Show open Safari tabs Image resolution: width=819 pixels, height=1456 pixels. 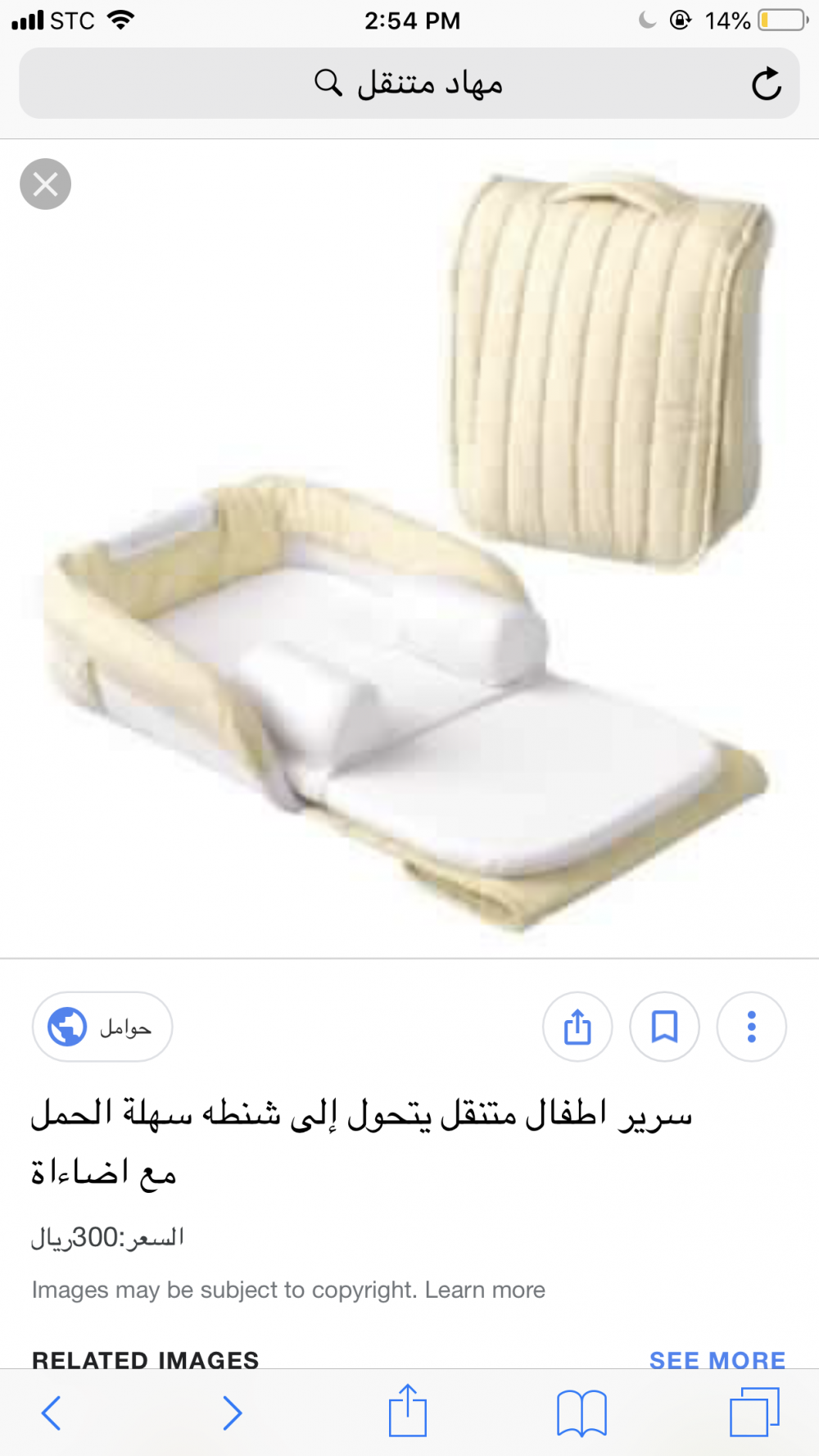coord(754,1411)
